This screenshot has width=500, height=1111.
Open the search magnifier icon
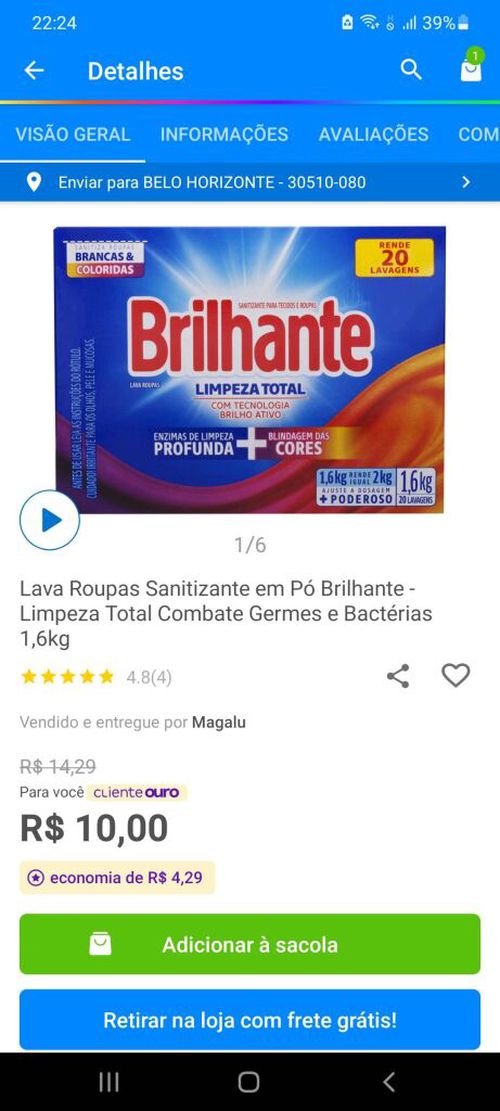(411, 69)
